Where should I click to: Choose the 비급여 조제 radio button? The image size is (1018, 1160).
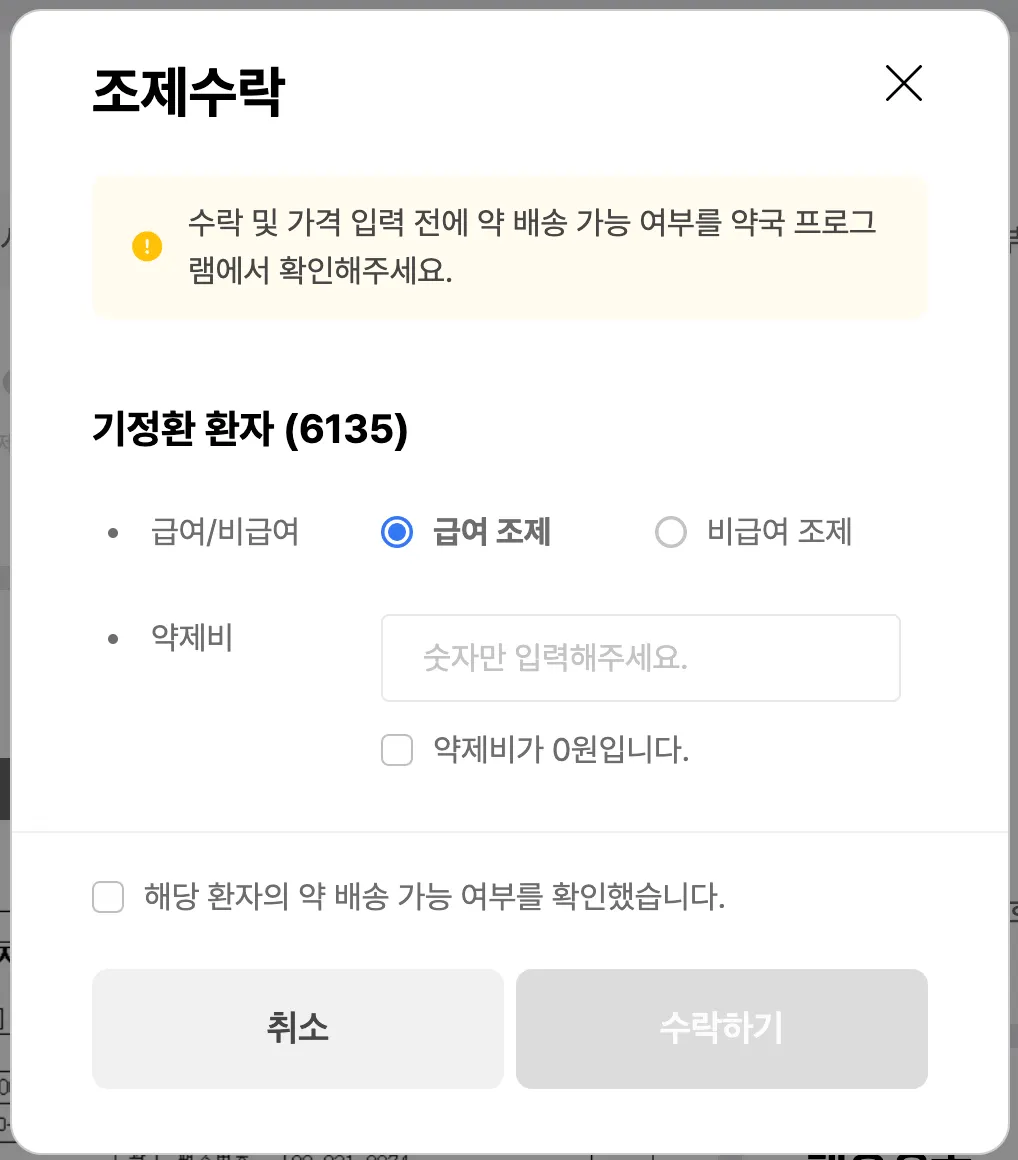click(x=670, y=532)
